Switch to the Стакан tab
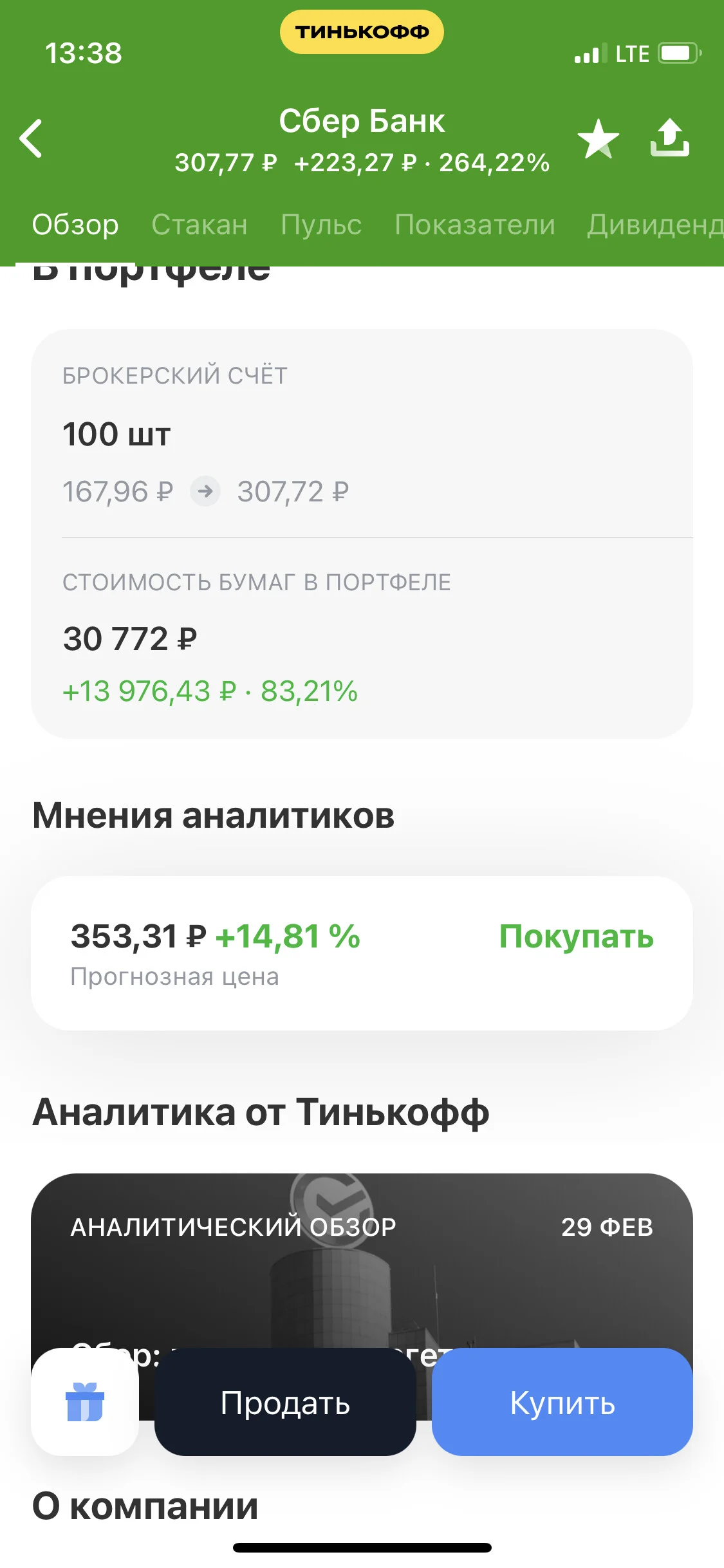 coord(200,225)
